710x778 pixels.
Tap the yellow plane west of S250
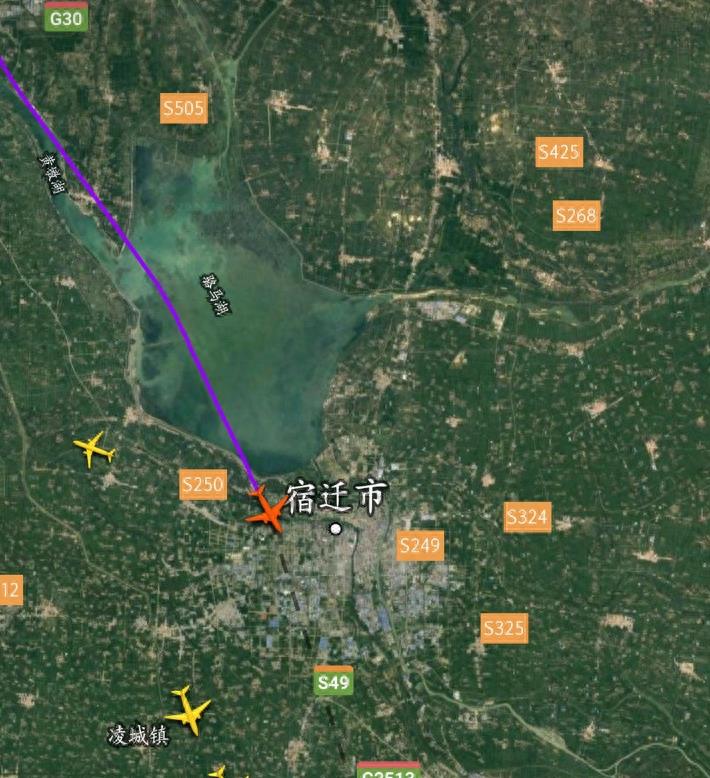click(x=95, y=449)
